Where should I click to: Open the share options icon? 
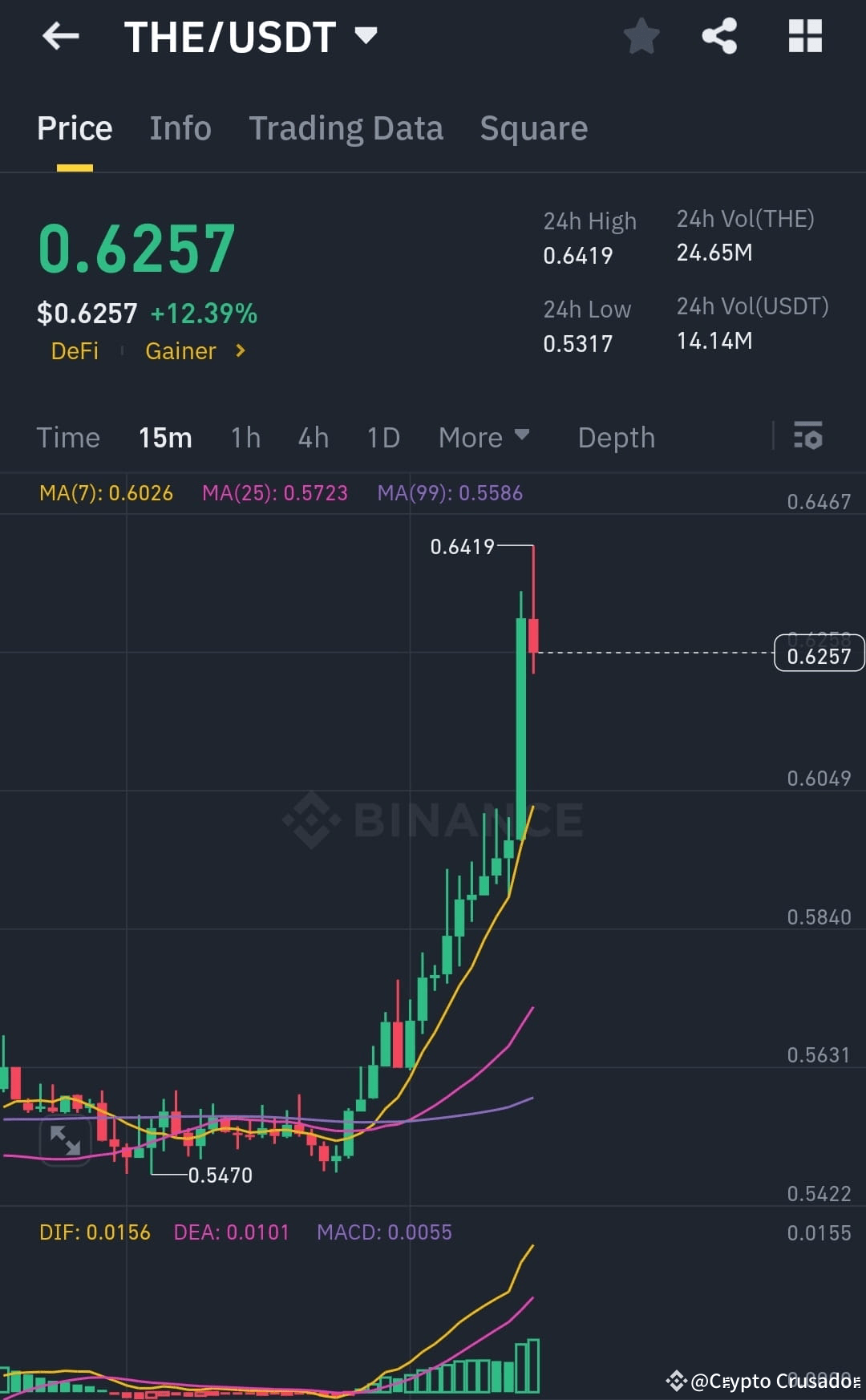click(719, 36)
